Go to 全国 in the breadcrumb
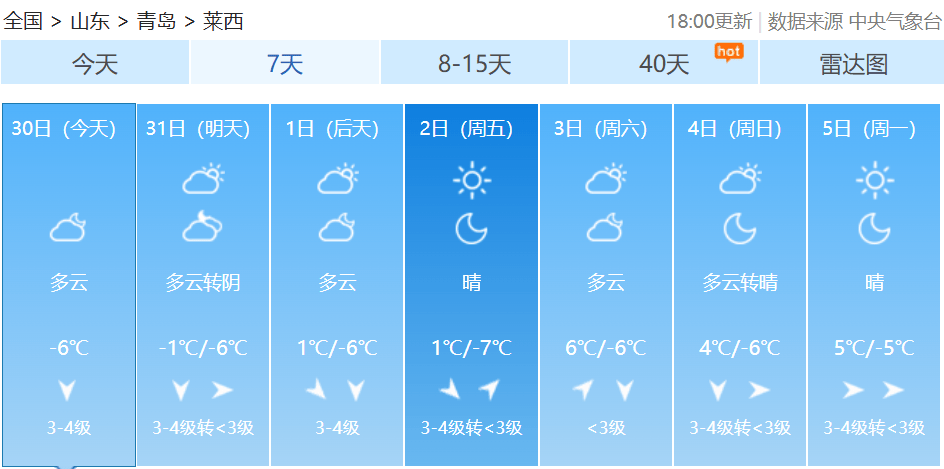The width and height of the screenshot is (944, 469). point(22,21)
